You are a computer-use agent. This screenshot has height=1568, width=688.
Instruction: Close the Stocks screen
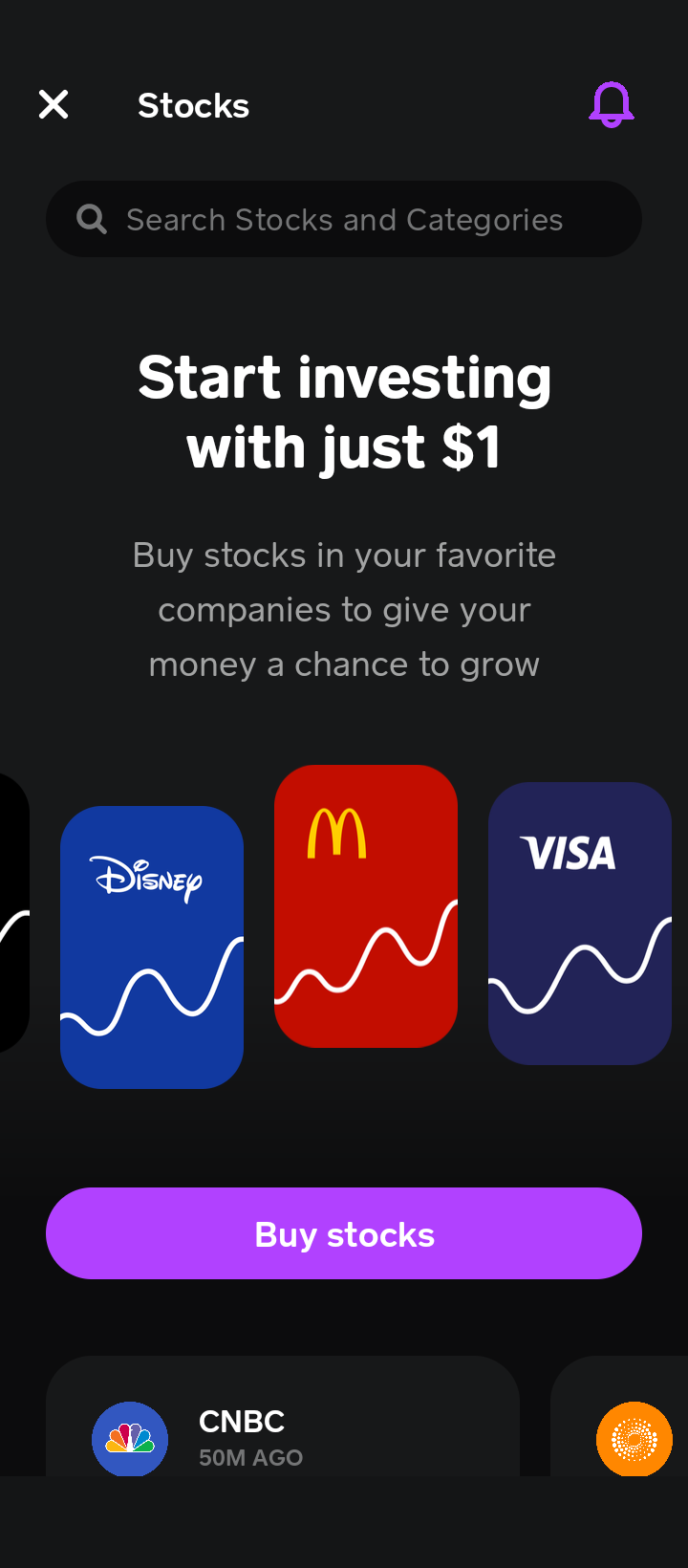(54, 104)
